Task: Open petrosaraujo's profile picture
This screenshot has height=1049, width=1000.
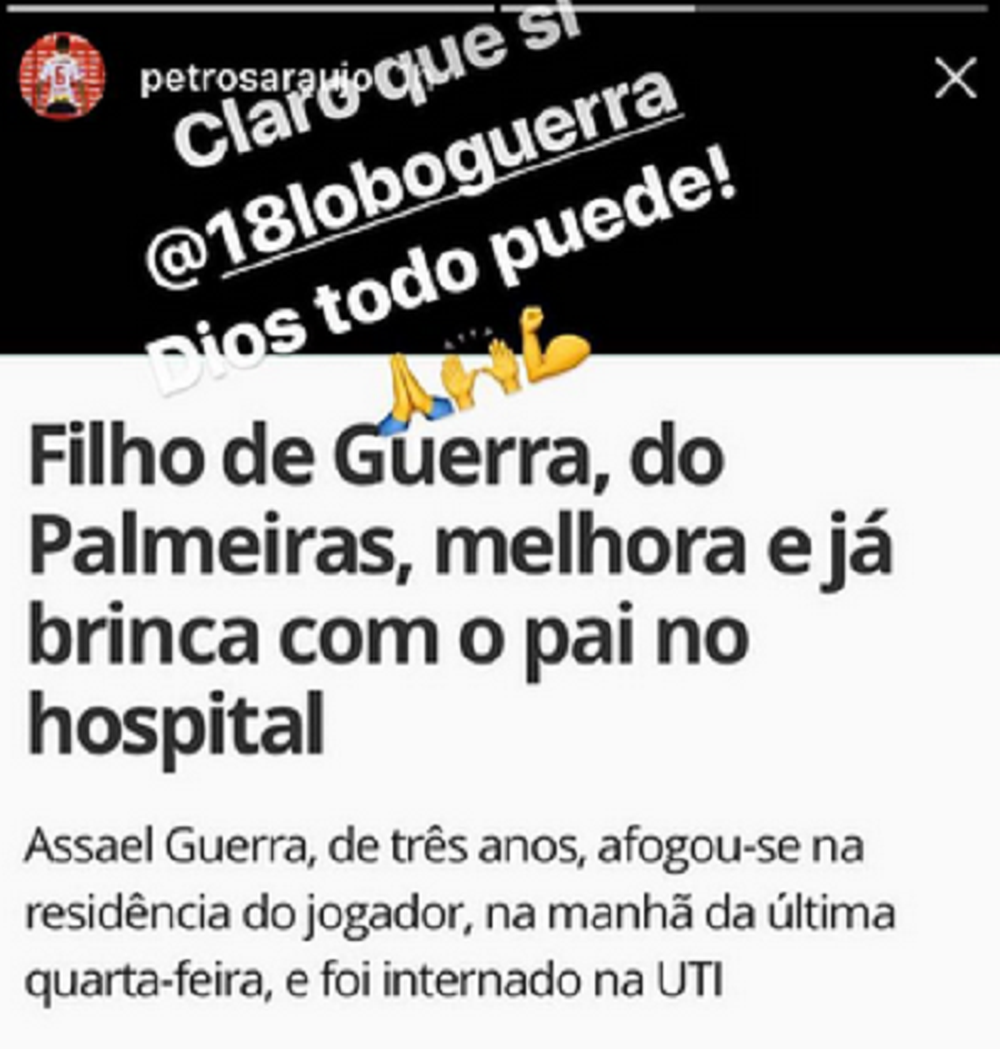Action: tap(62, 76)
